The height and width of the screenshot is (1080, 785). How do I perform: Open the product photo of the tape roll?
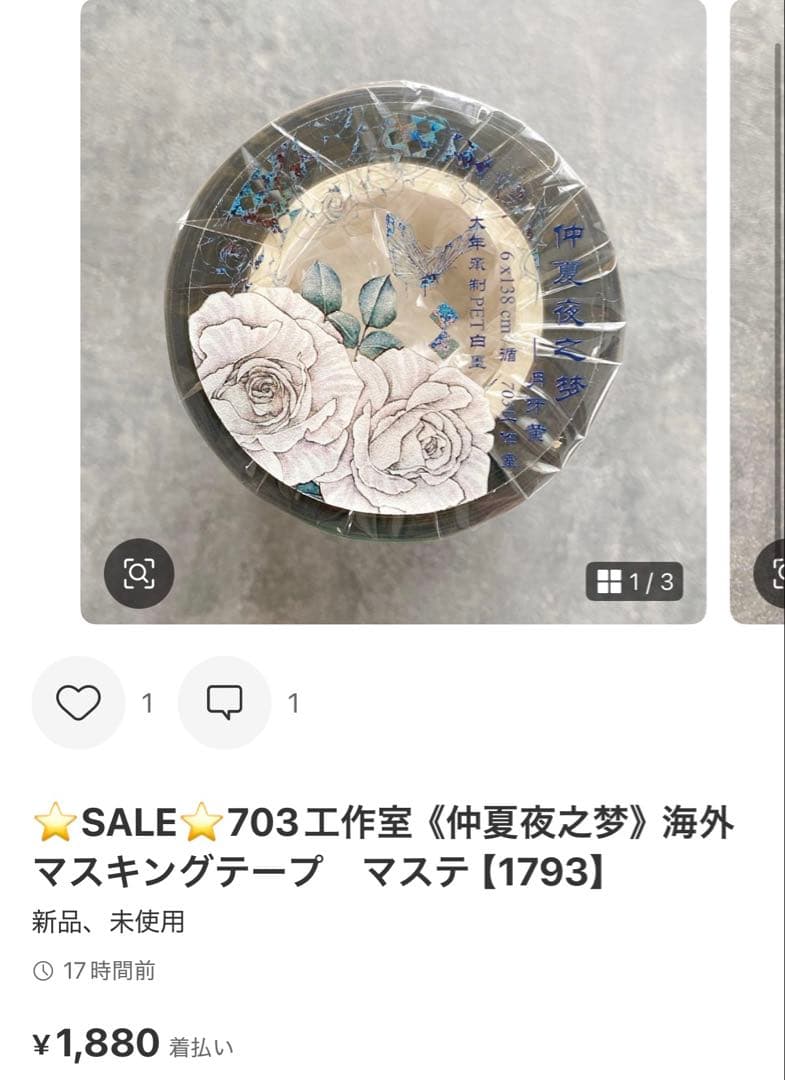[393, 300]
